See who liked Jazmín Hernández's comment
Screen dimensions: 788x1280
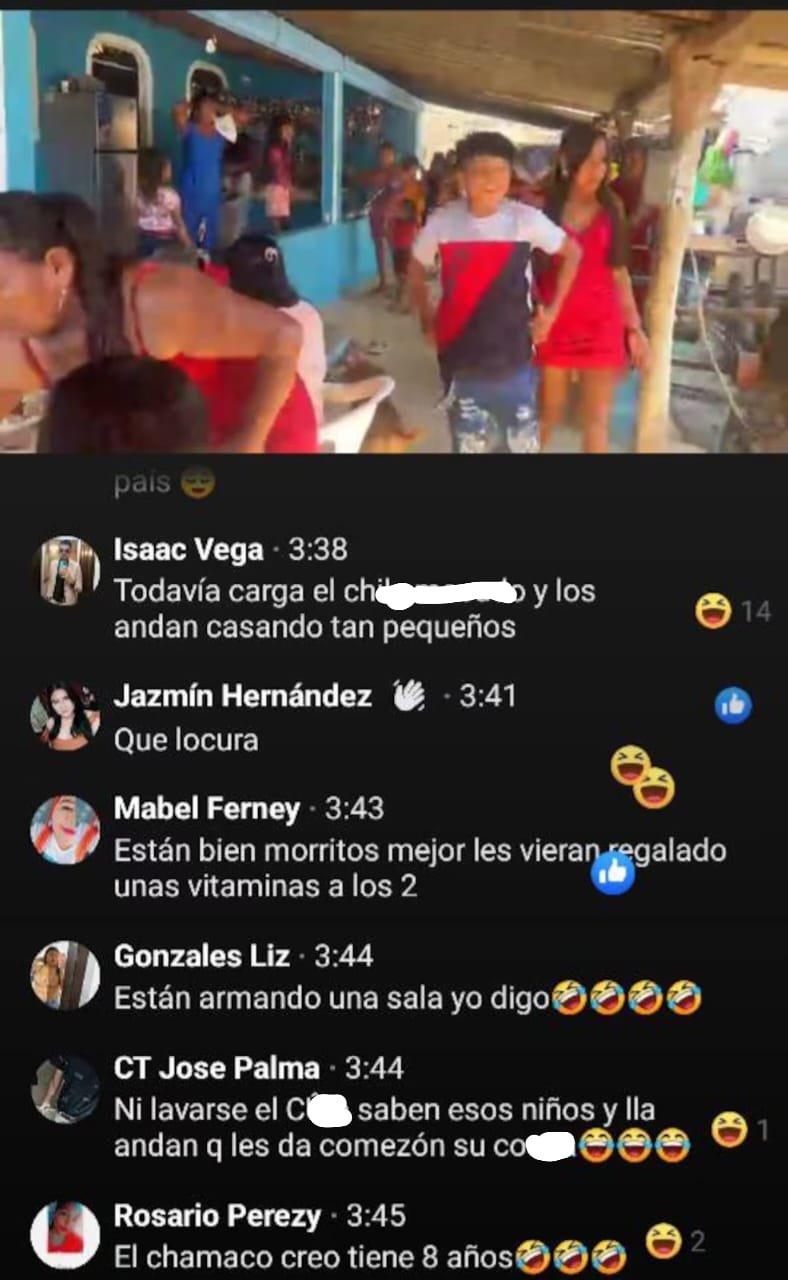pyautogui.click(x=733, y=706)
